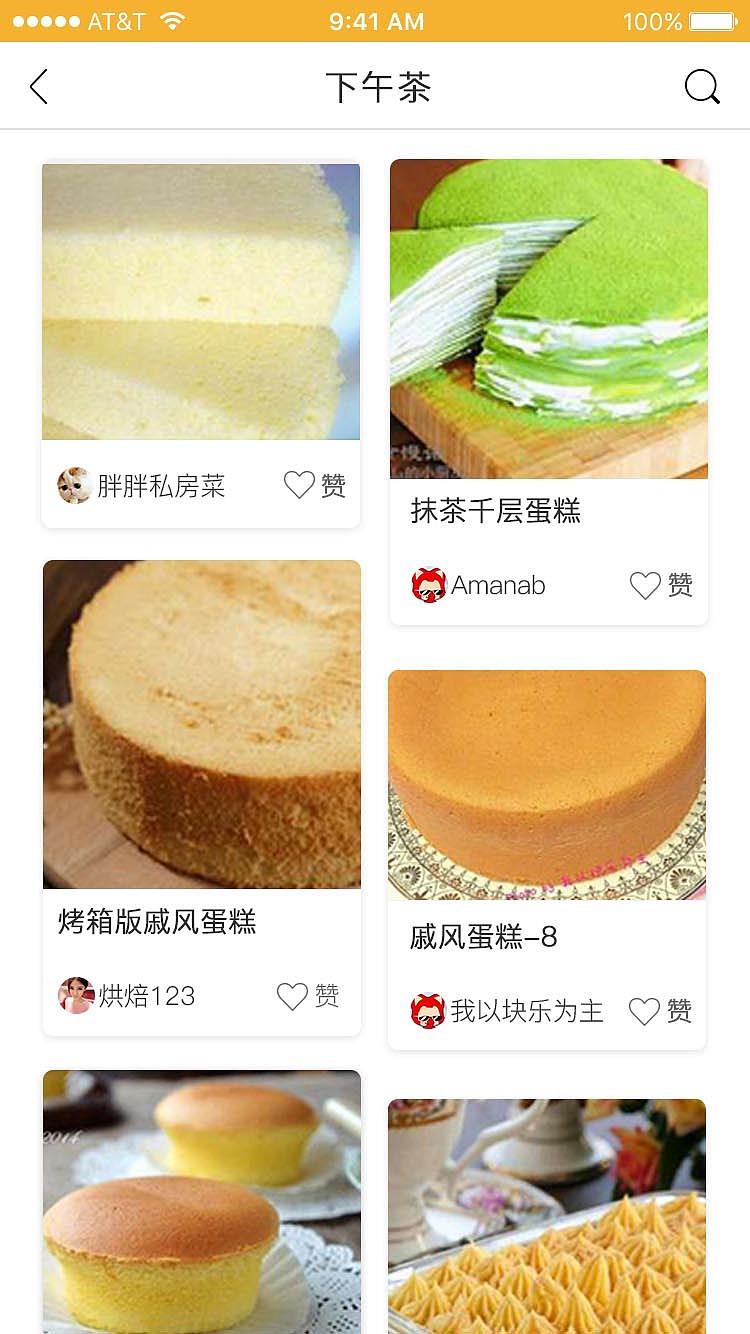Toggle the heart under the green tea crepe cake
This screenshot has height=1334, width=750.
click(645, 585)
